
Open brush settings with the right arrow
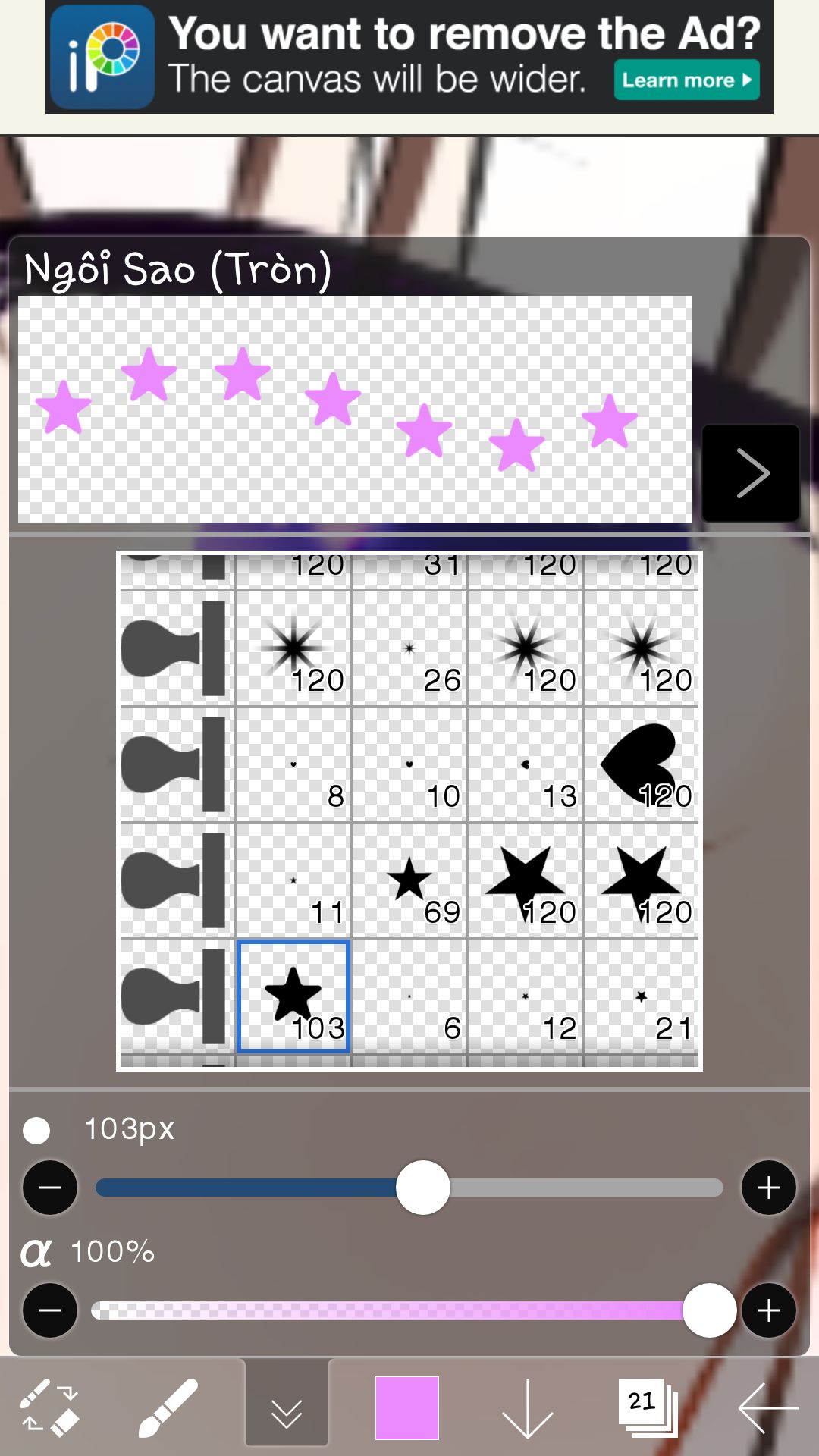(751, 473)
